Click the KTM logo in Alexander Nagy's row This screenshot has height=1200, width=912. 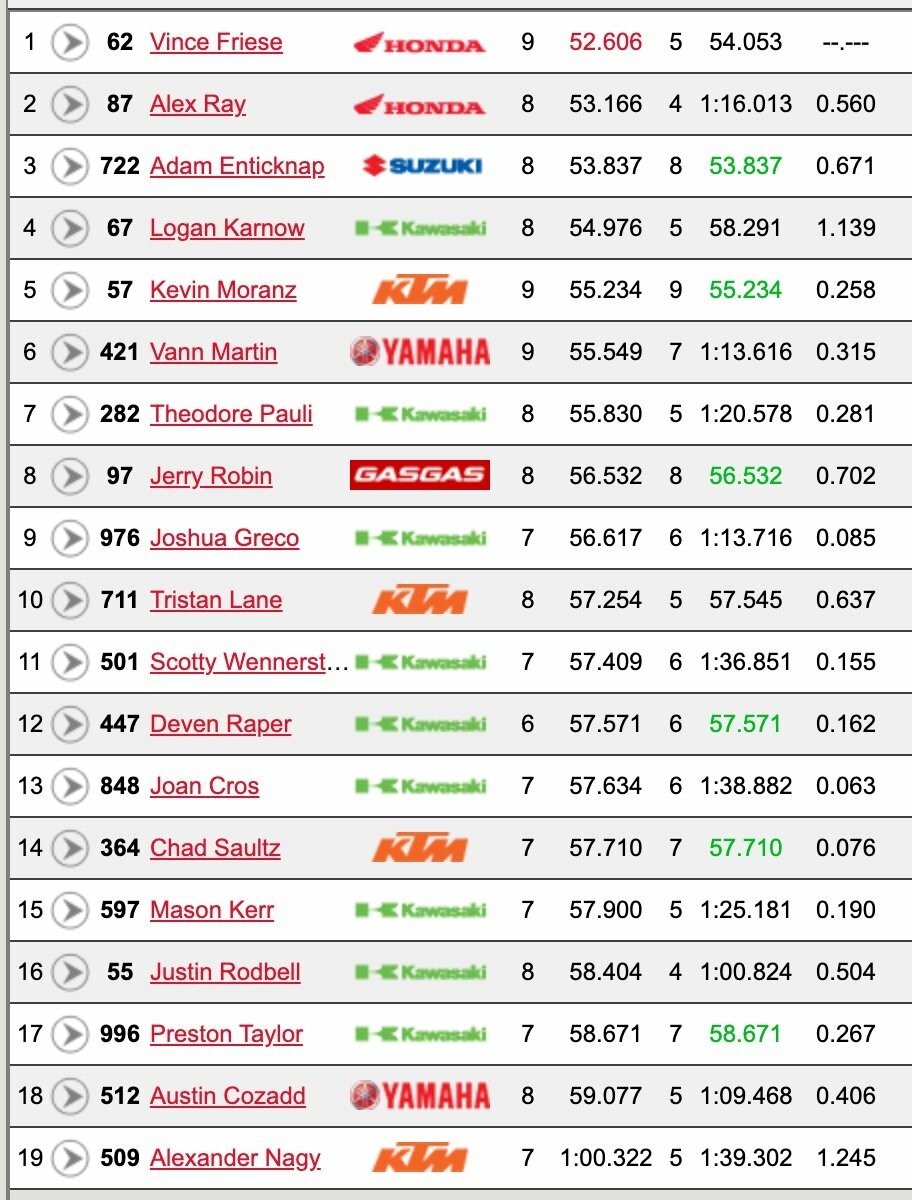pyautogui.click(x=421, y=1157)
